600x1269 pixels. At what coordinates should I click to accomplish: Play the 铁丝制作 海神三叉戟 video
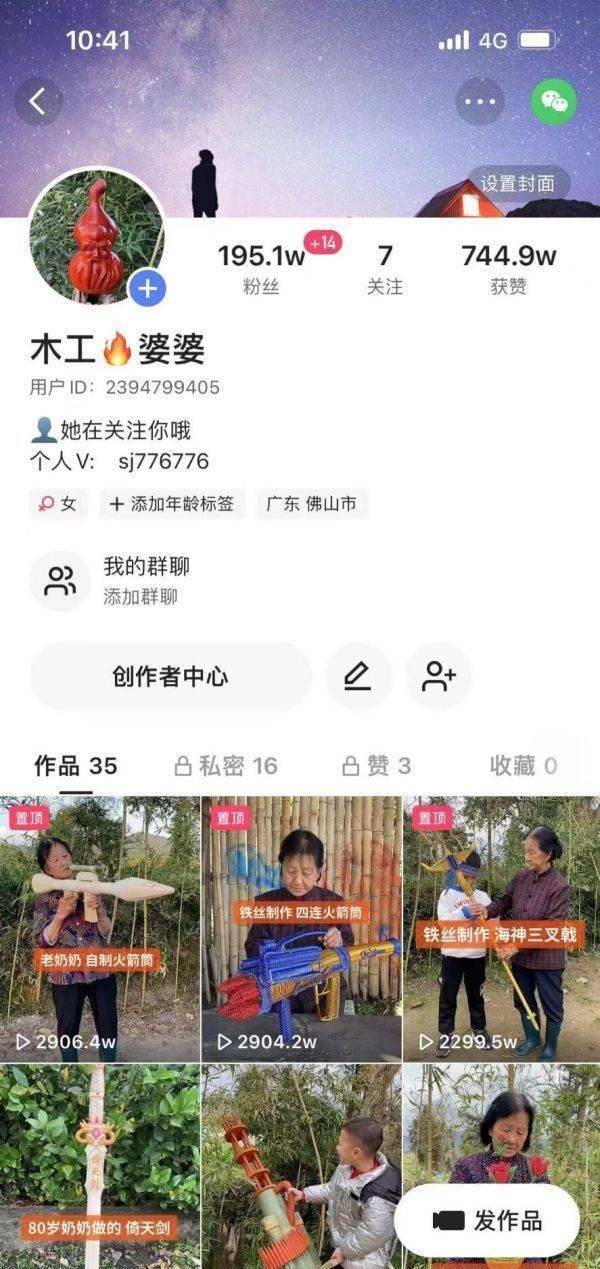[x=501, y=928]
